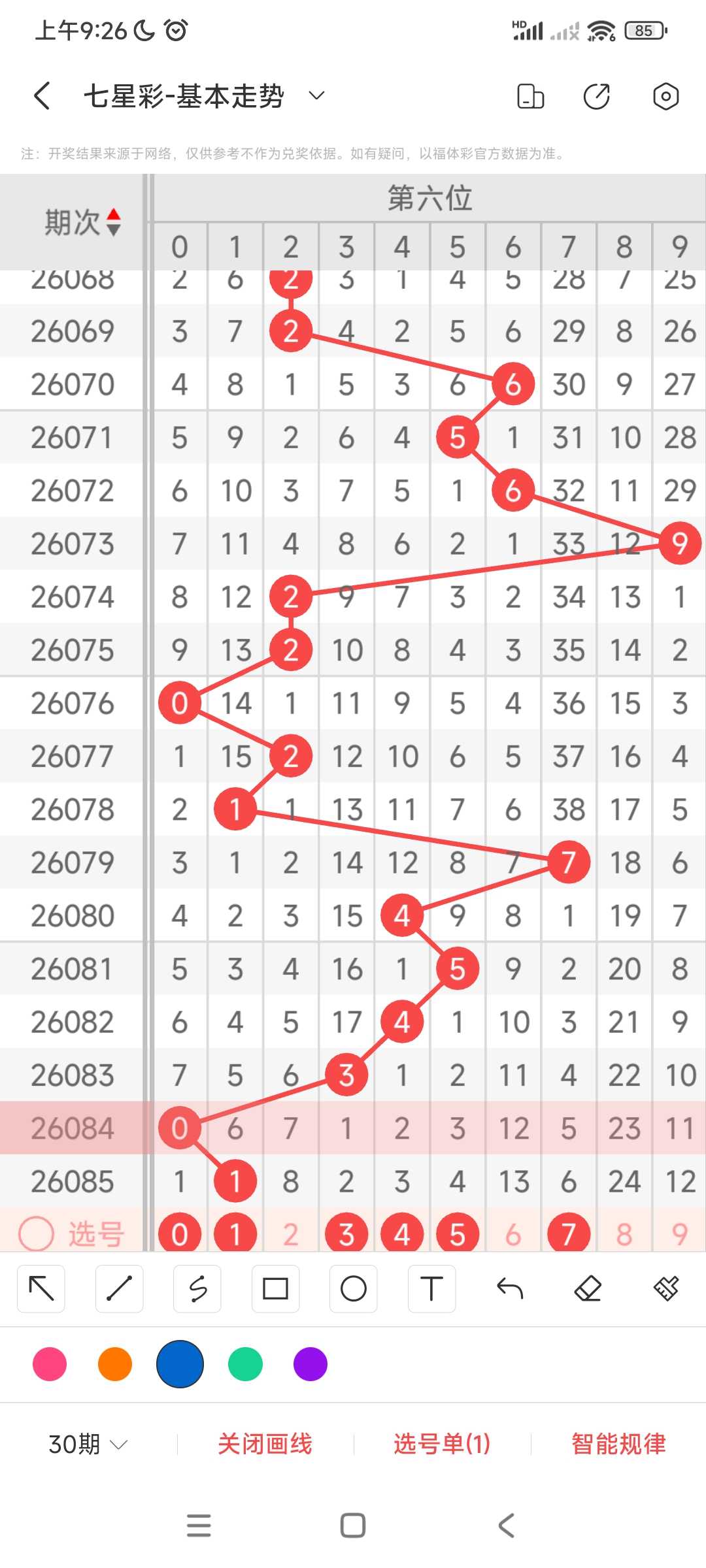Pick the purple color swatch
Image resolution: width=706 pixels, height=1568 pixels.
pyautogui.click(x=311, y=1364)
